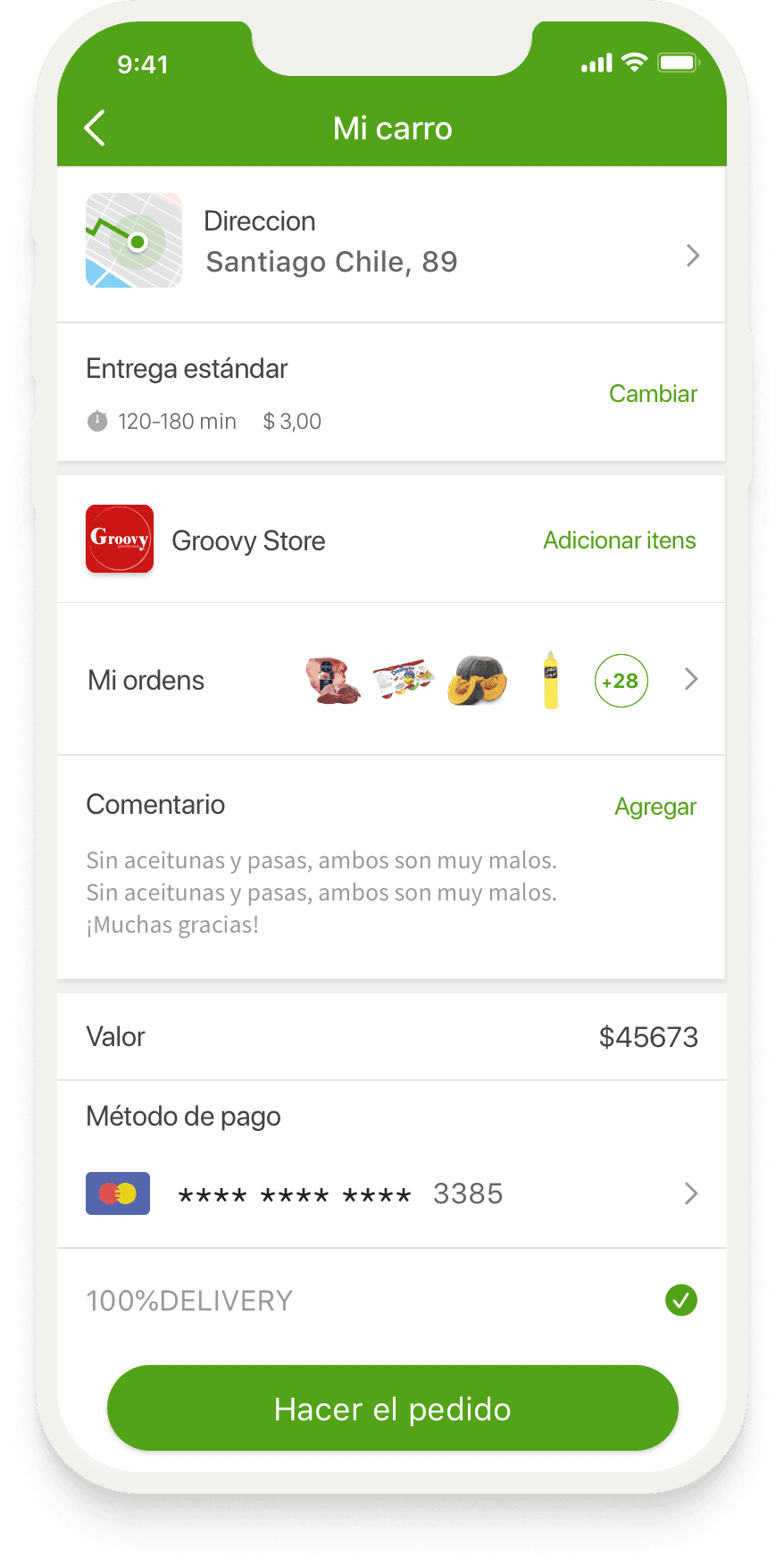The image size is (784, 1566).
Task: Open the card ending in 3385
Action: 391,1193
